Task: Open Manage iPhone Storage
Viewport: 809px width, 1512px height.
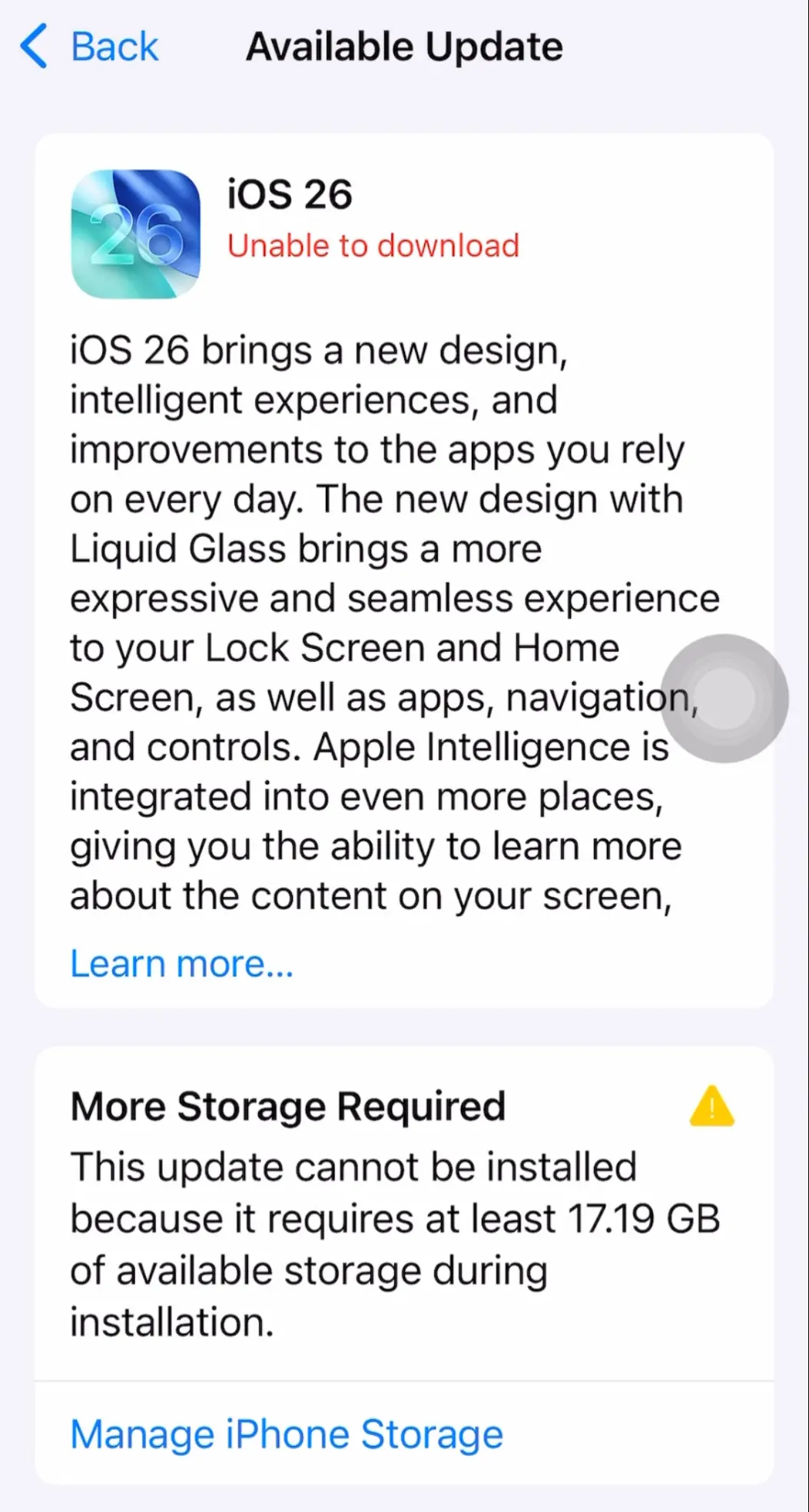Action: click(287, 1434)
